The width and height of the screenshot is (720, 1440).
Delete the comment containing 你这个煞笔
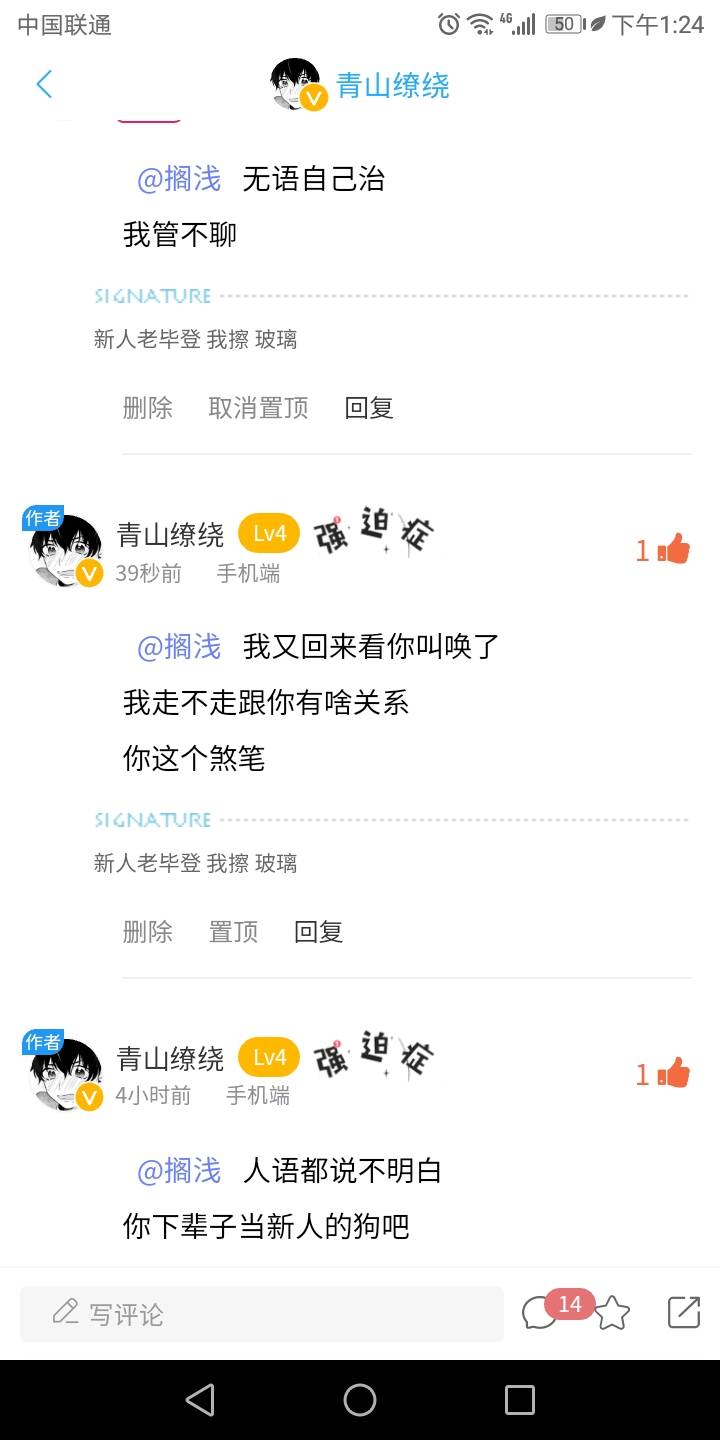tap(148, 932)
